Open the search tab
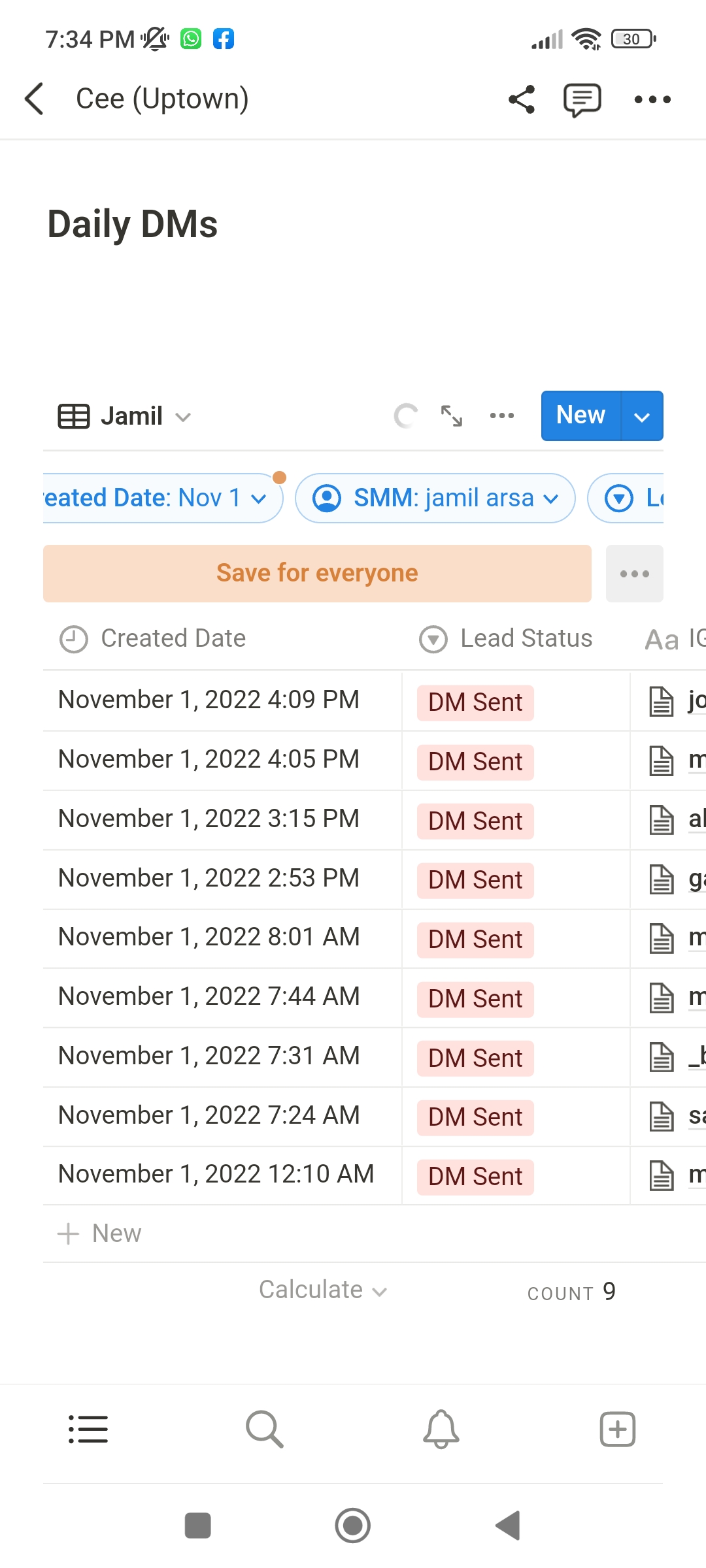This screenshot has height=1568, width=706. (264, 1429)
